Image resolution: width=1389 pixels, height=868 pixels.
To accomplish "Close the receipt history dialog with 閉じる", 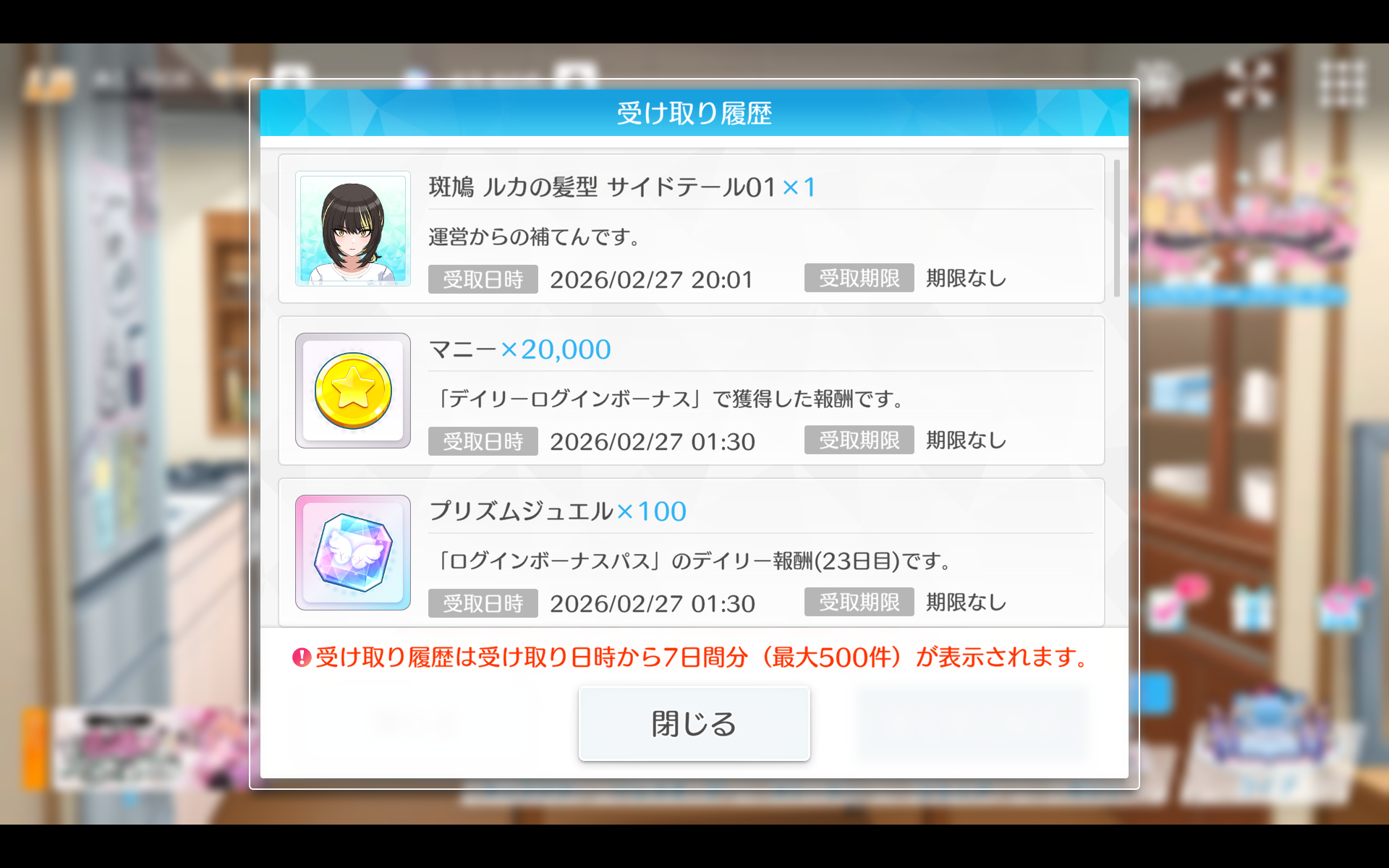I will (x=694, y=723).
